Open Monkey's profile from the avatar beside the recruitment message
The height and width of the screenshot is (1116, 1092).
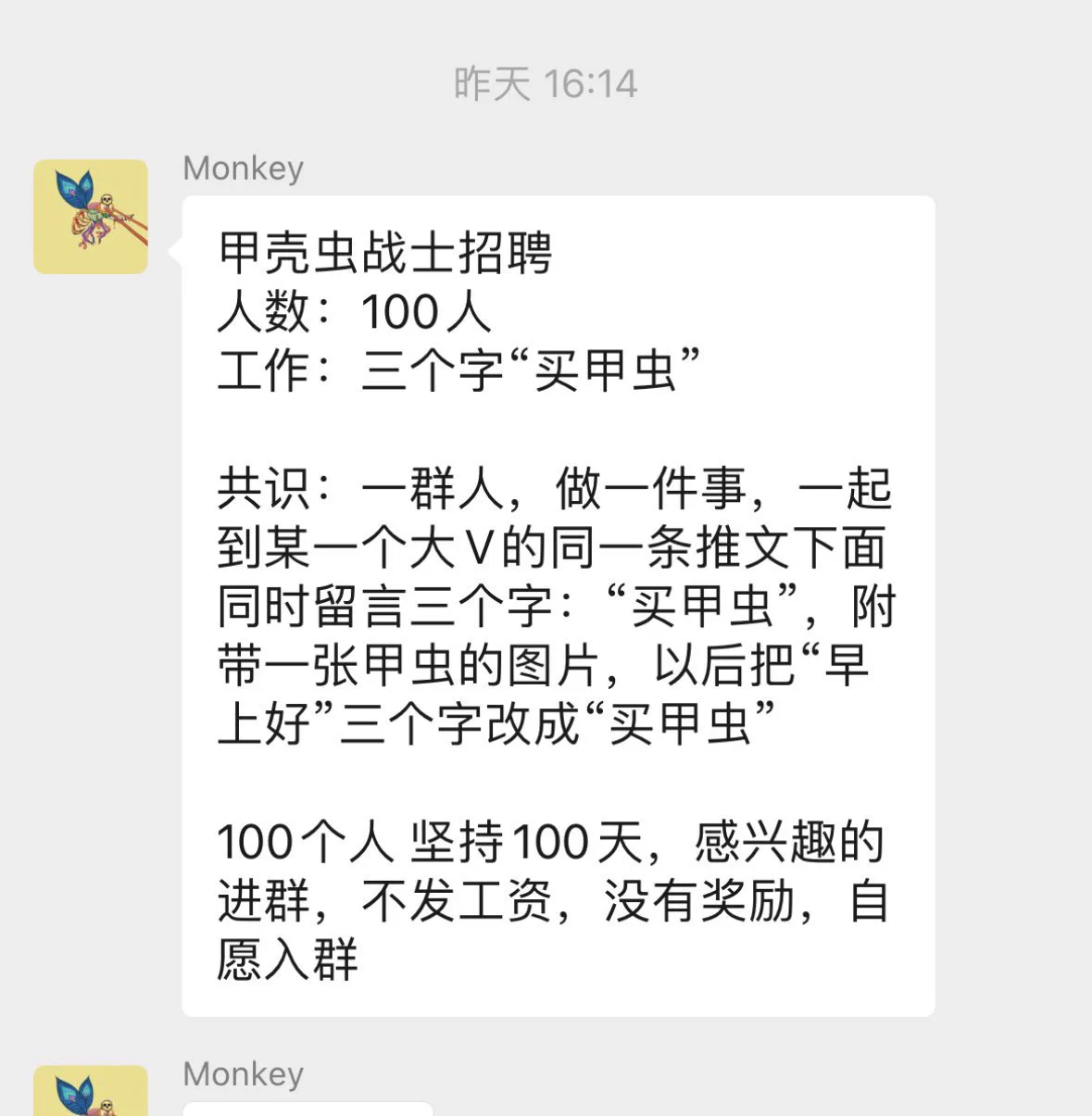coord(91,217)
